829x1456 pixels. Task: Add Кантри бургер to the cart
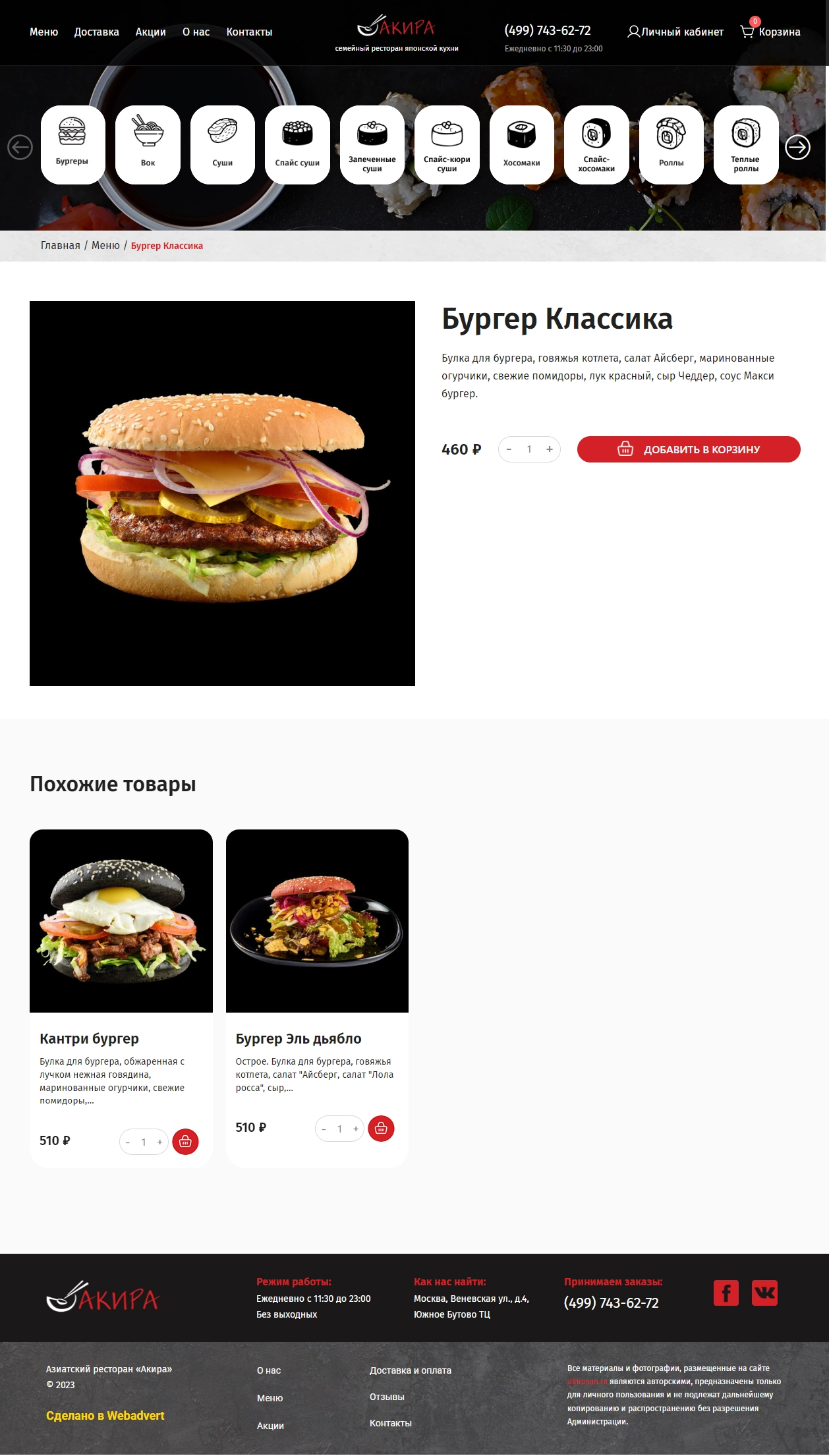point(185,1142)
